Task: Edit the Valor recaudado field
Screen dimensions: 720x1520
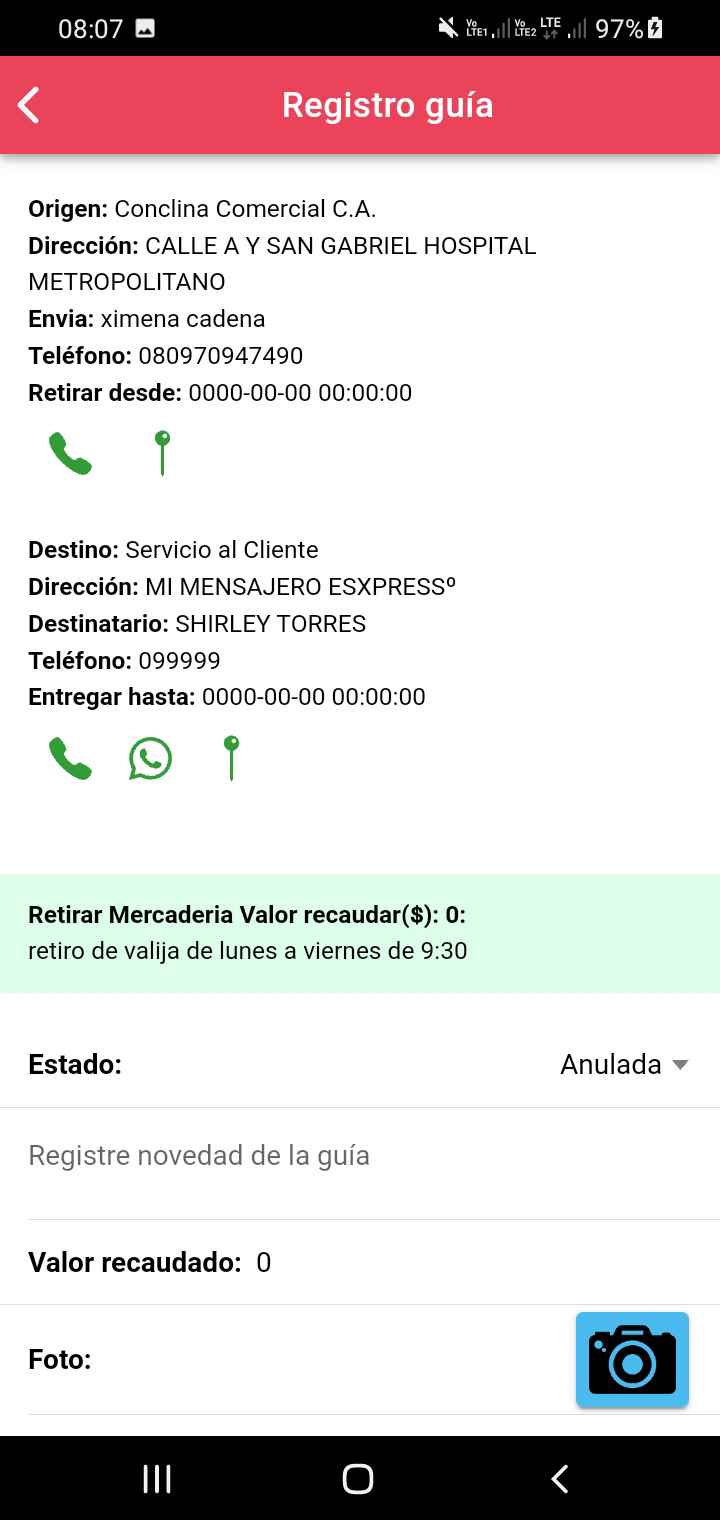Action: tap(400, 1263)
